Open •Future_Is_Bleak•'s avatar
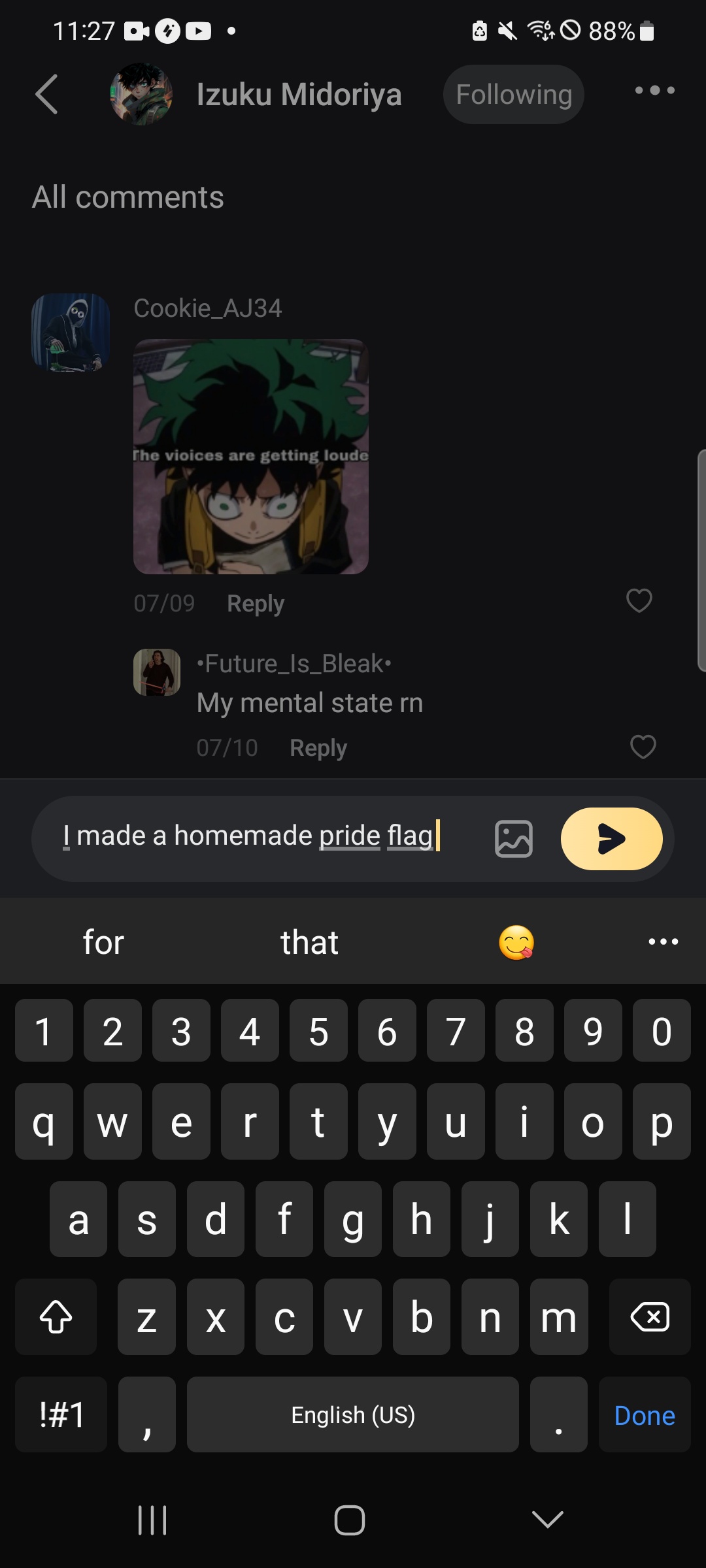 157,672
